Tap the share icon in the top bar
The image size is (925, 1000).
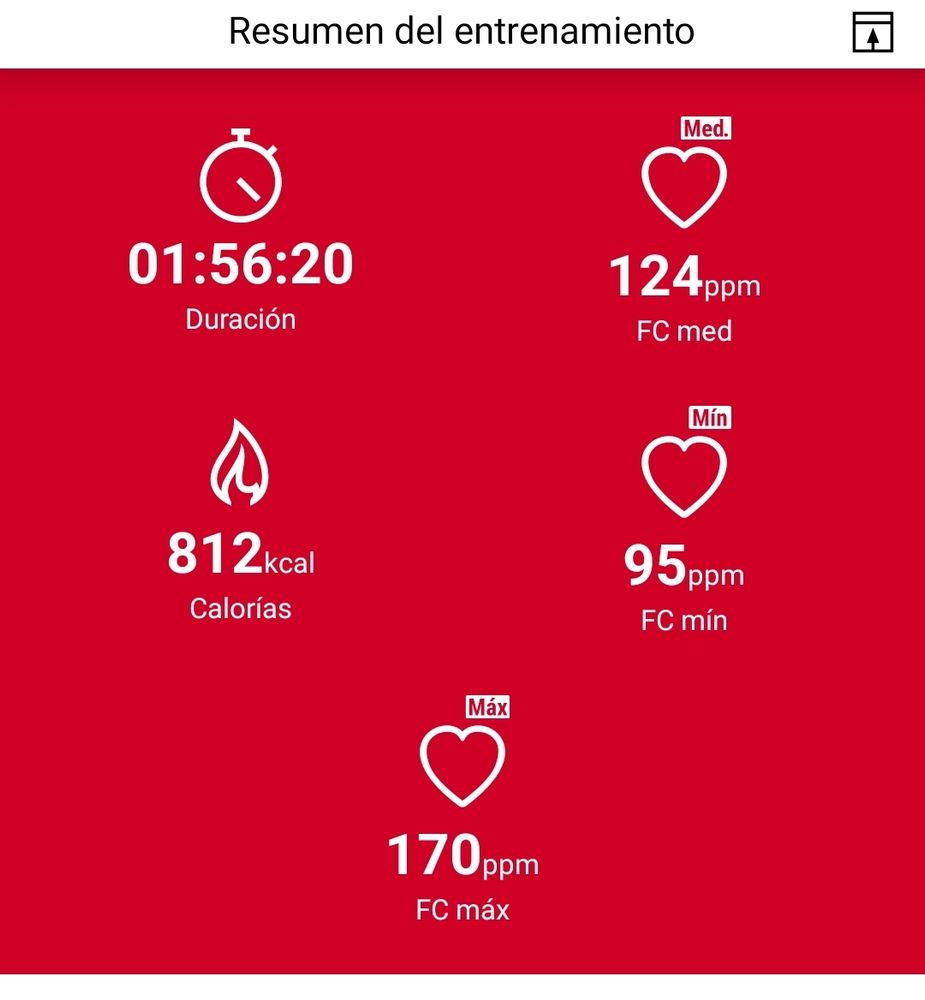pyautogui.click(x=872, y=33)
